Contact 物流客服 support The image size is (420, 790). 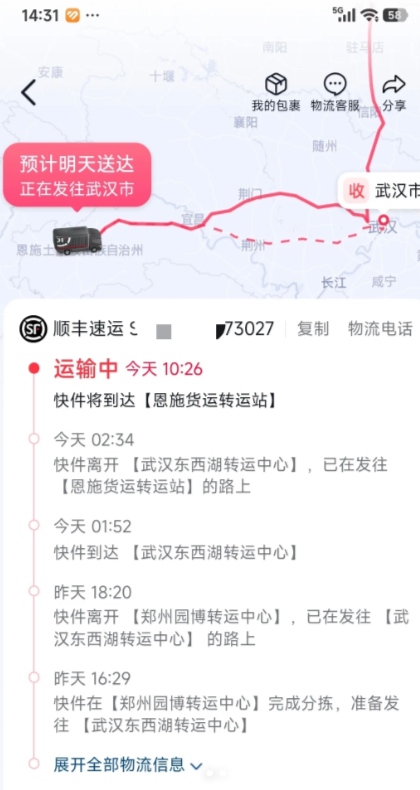click(335, 93)
